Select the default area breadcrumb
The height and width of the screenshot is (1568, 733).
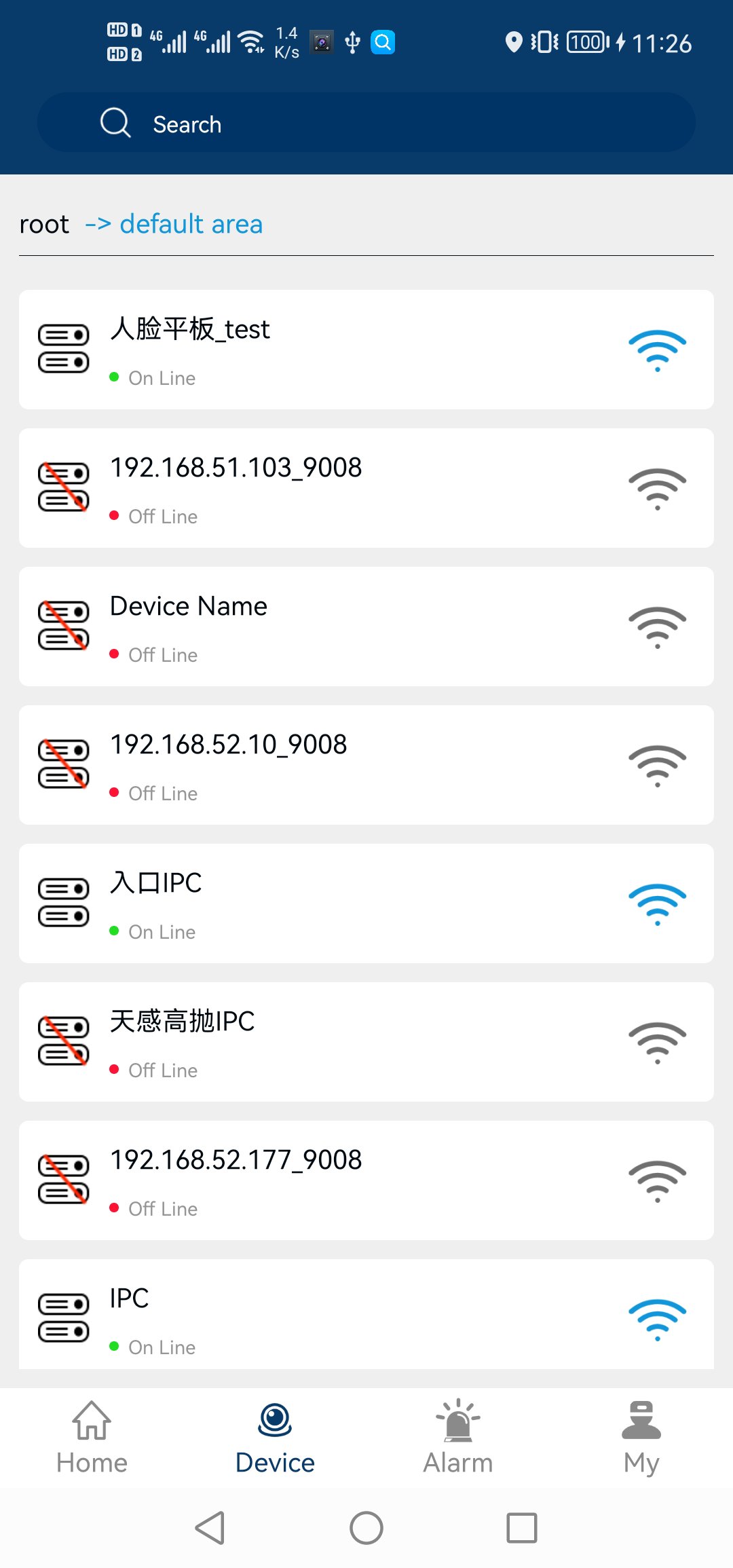(x=191, y=224)
